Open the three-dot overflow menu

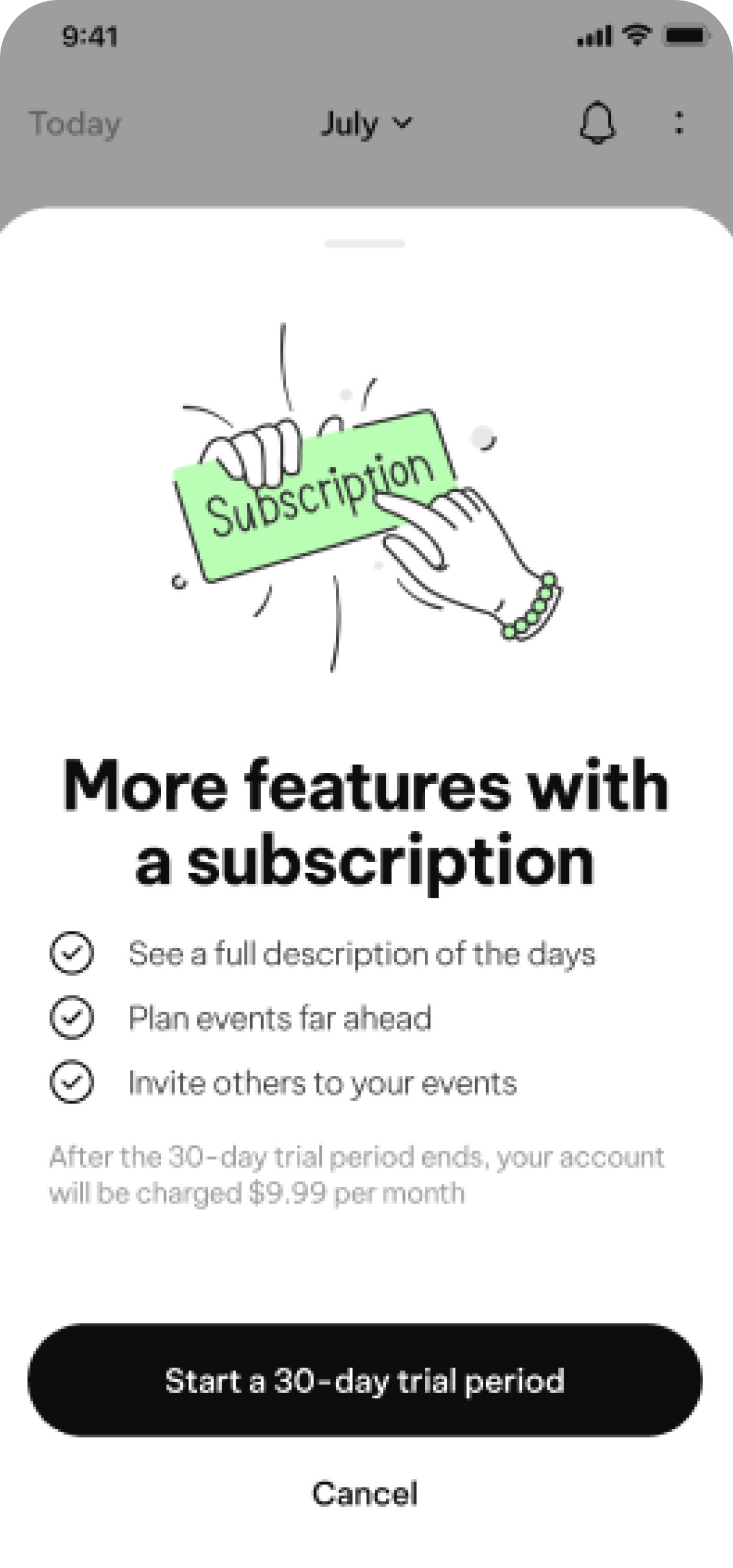point(679,123)
